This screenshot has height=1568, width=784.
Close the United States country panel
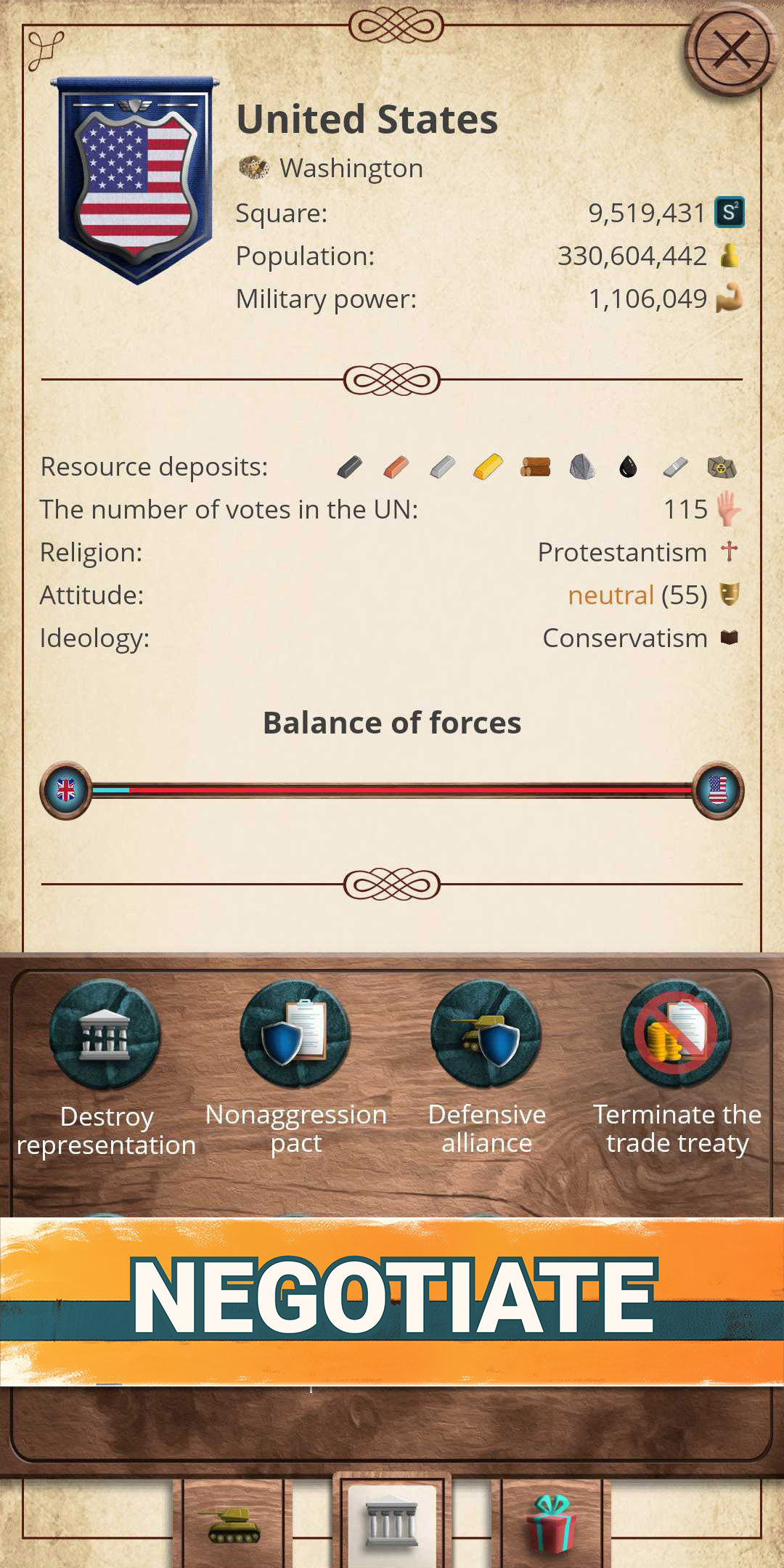[731, 51]
